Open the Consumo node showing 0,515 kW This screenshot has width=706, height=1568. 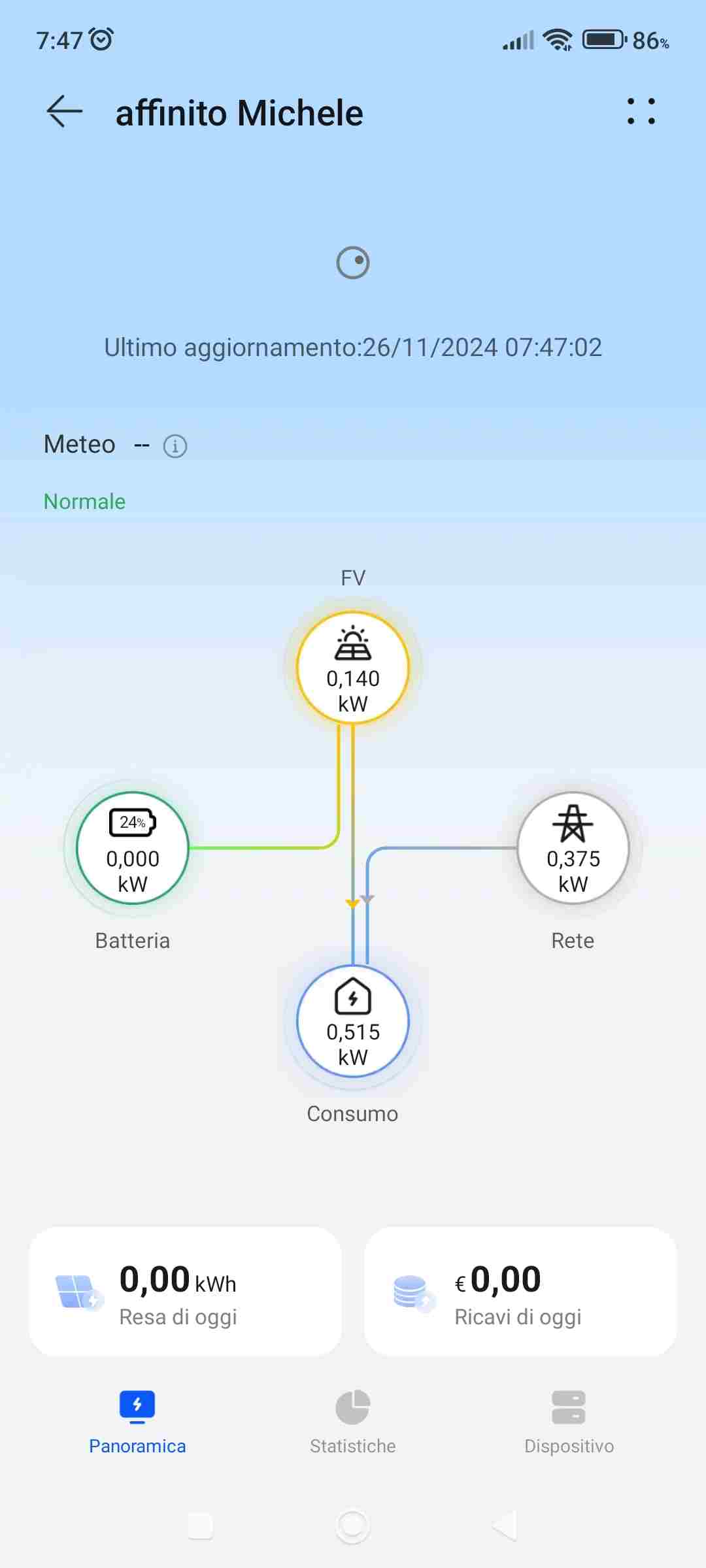(353, 1021)
